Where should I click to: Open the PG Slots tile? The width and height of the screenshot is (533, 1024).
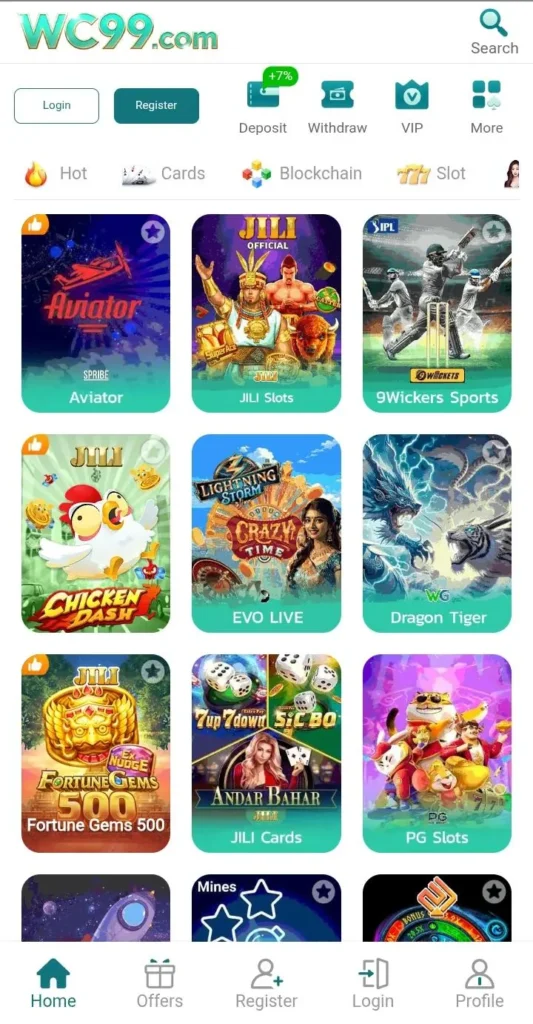coord(437,754)
